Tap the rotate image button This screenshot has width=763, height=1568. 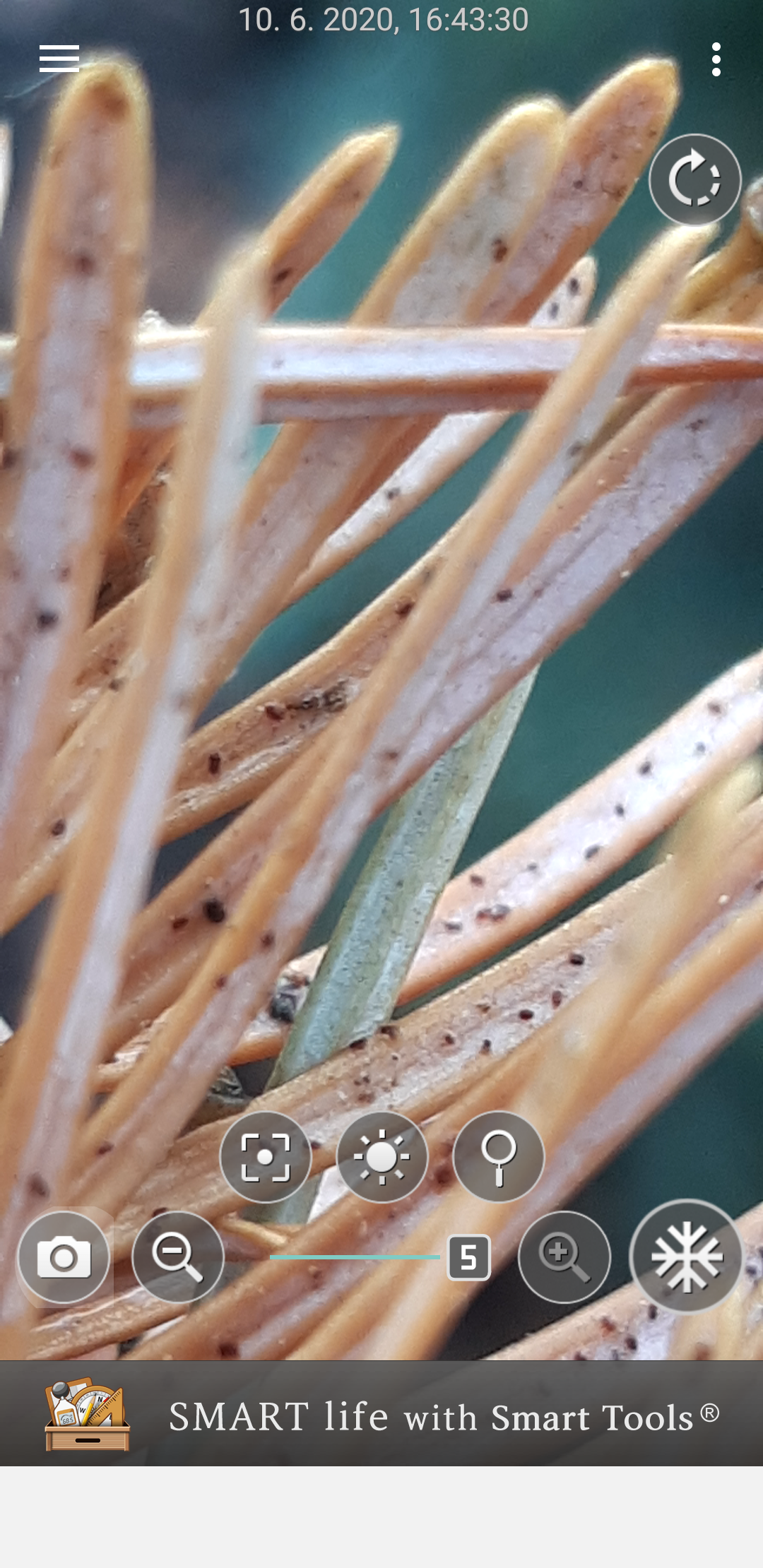pos(695,180)
